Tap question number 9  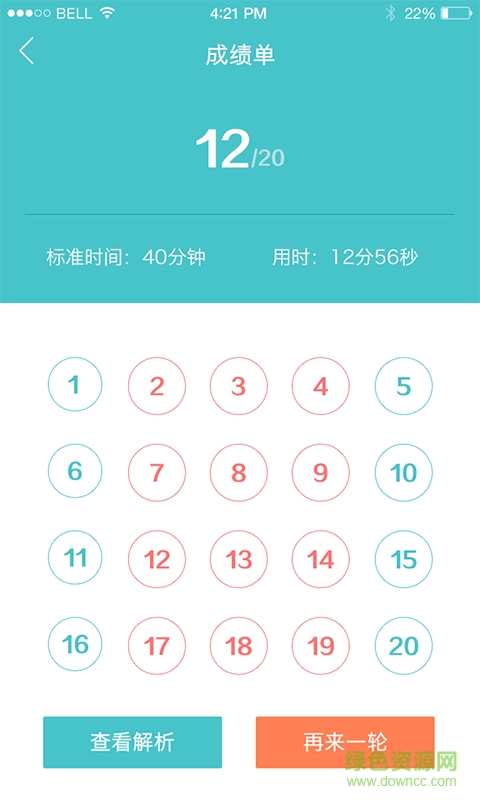[x=320, y=472]
